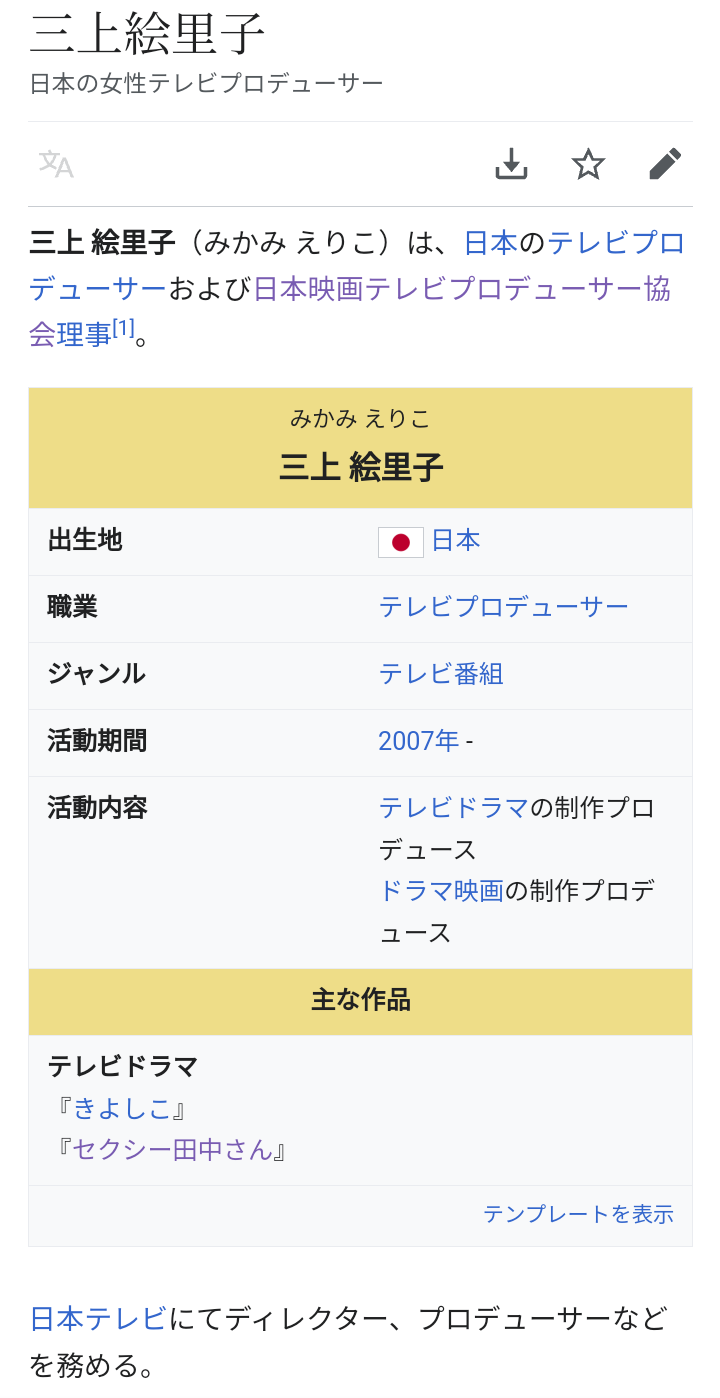Open the セクシー田中さん drama link
The height and width of the screenshot is (1398, 720).
pyautogui.click(x=172, y=1150)
